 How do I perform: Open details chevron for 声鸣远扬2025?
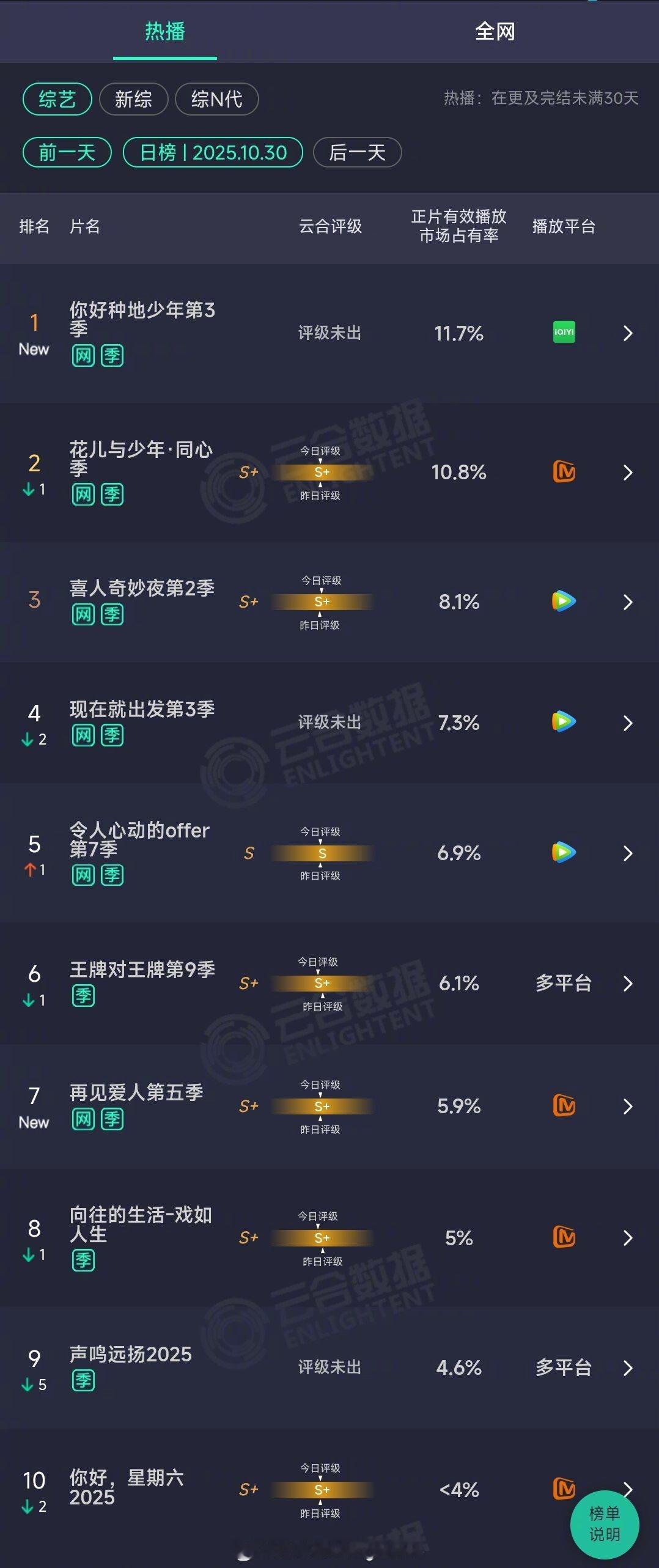628,1367
